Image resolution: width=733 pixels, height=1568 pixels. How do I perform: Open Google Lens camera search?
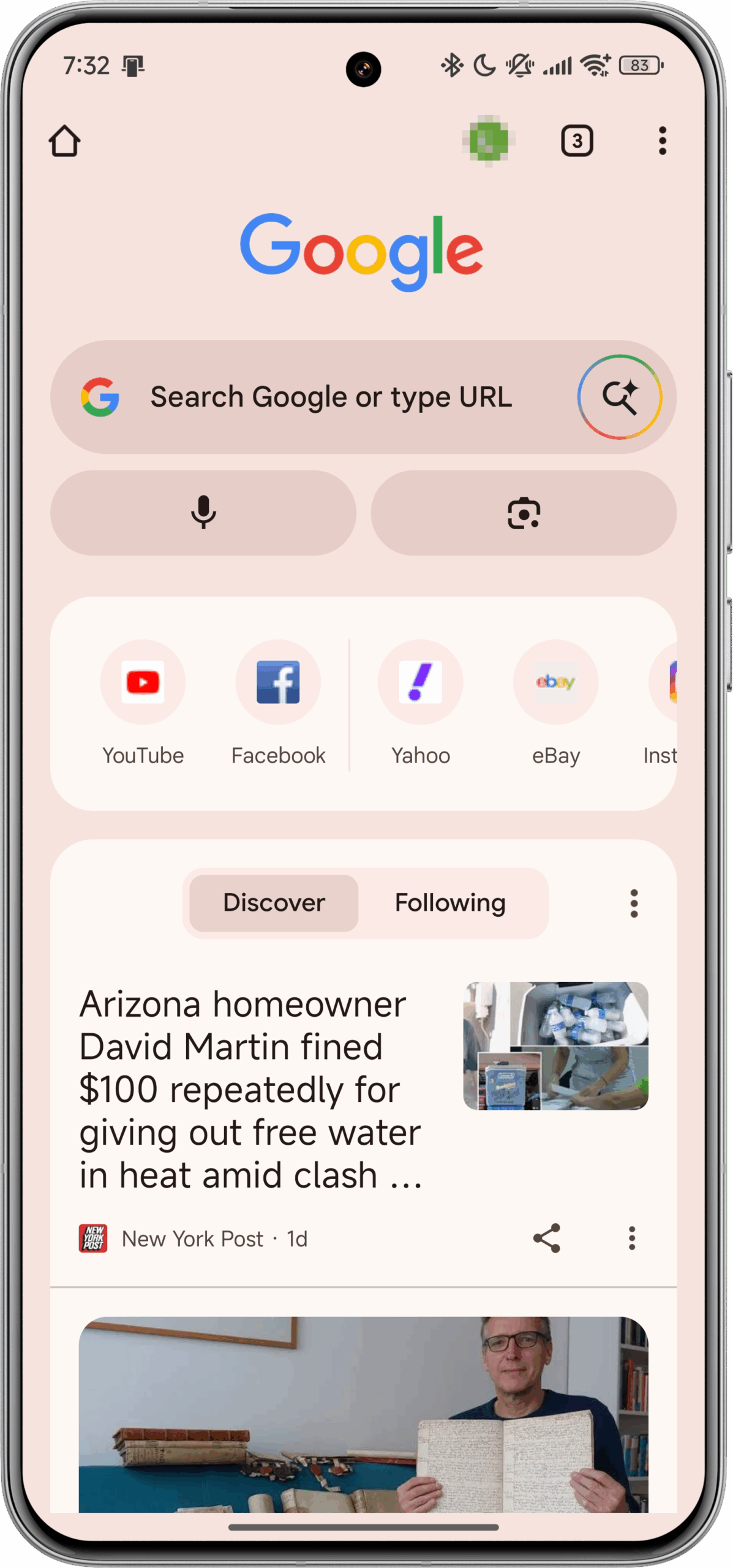tap(524, 513)
